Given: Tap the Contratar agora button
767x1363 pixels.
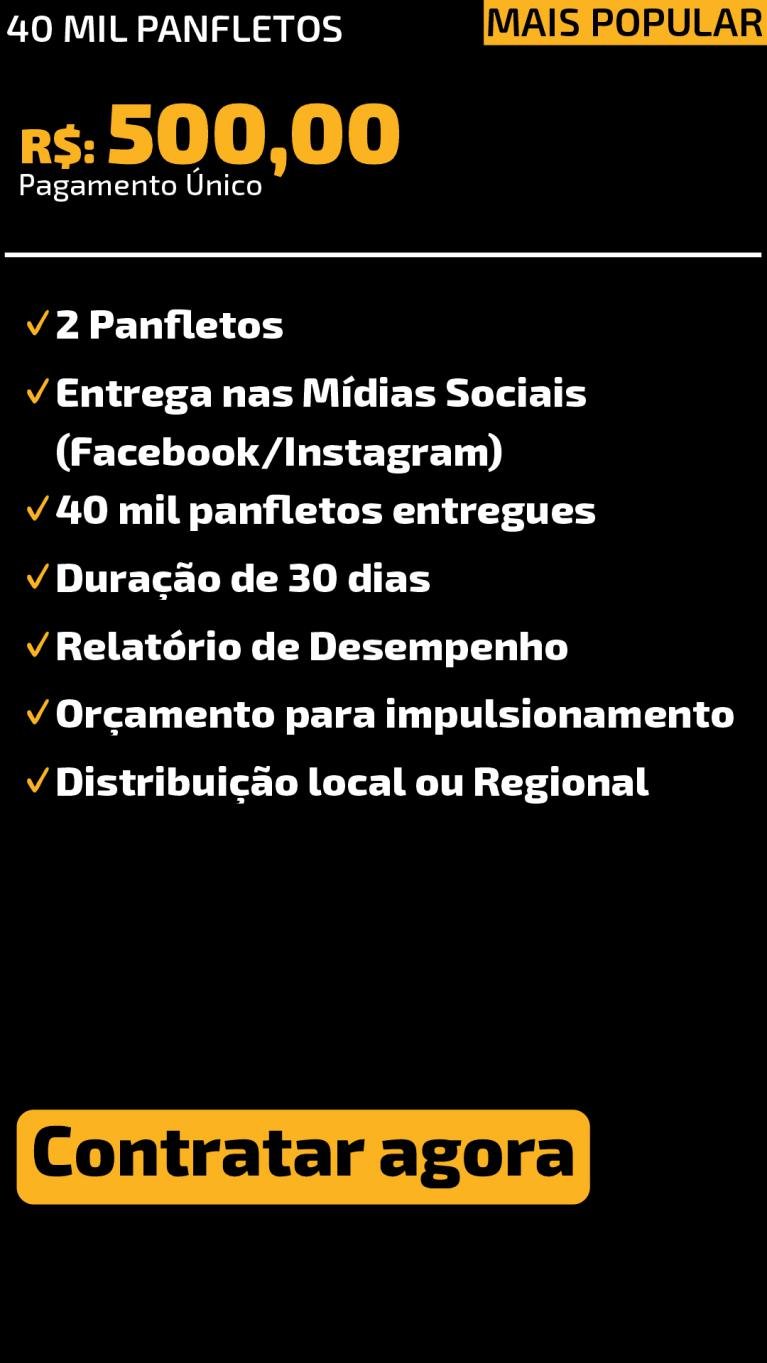Looking at the screenshot, I should (x=303, y=1156).
